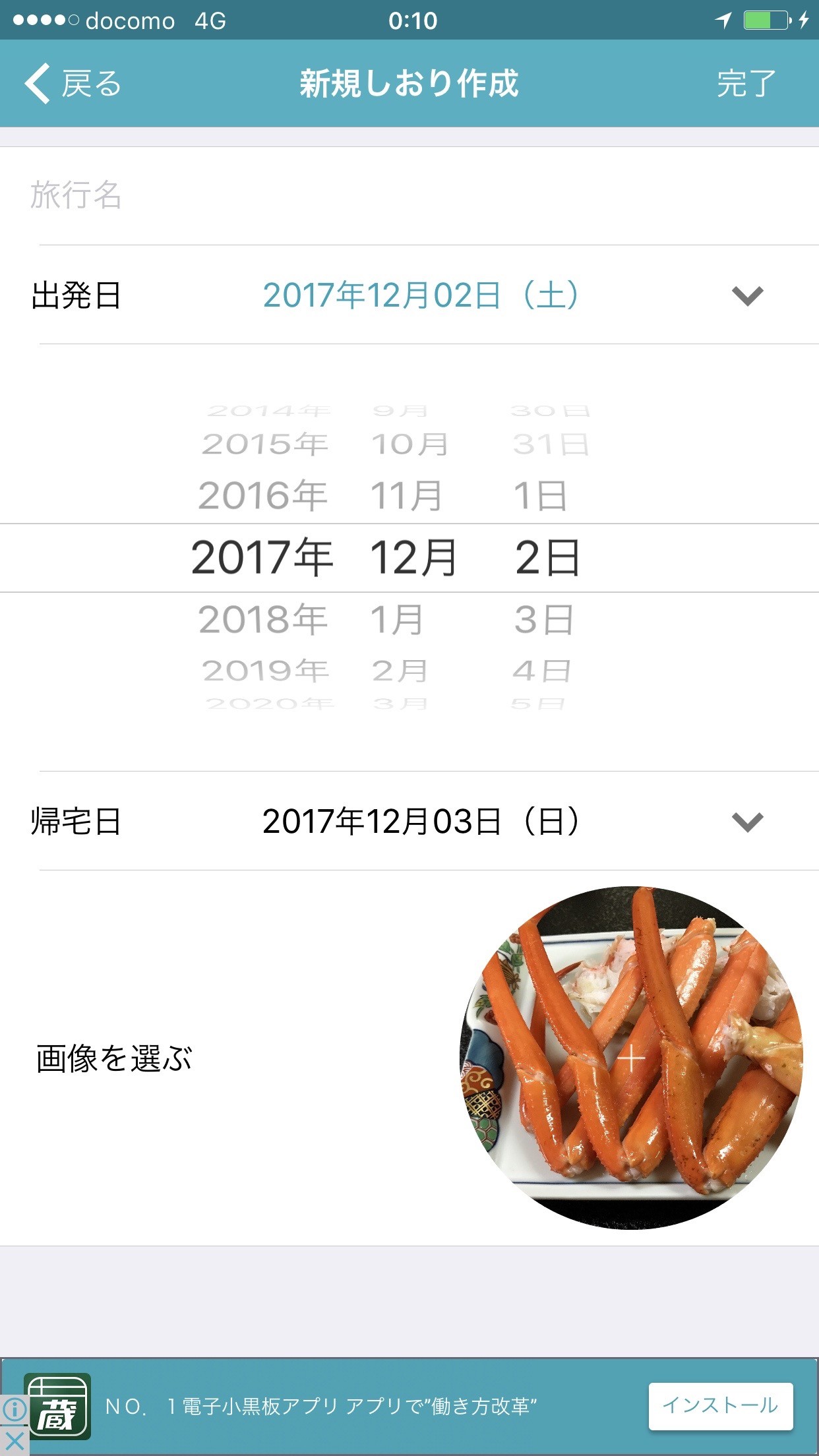Image resolution: width=819 pixels, height=1456 pixels.
Task: Tap the インストール ad button
Action: (x=720, y=1405)
